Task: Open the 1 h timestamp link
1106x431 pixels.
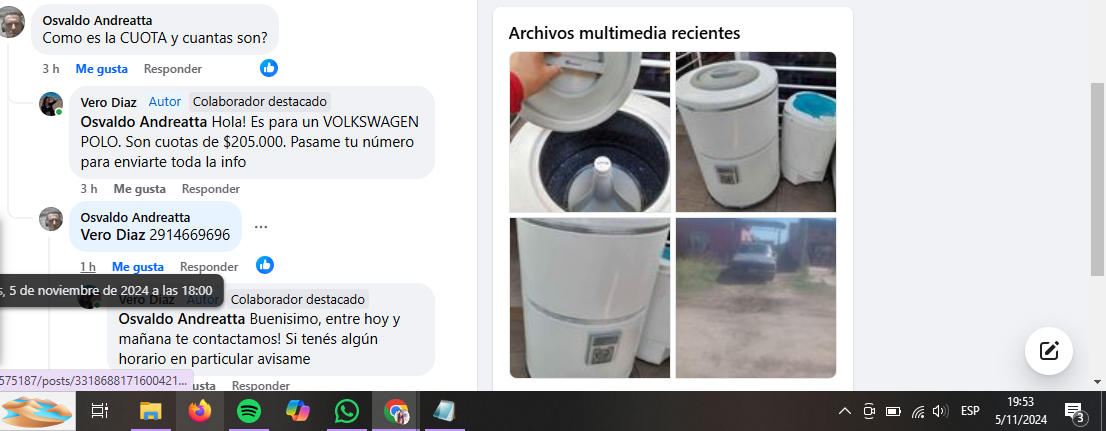Action: pyautogui.click(x=88, y=267)
